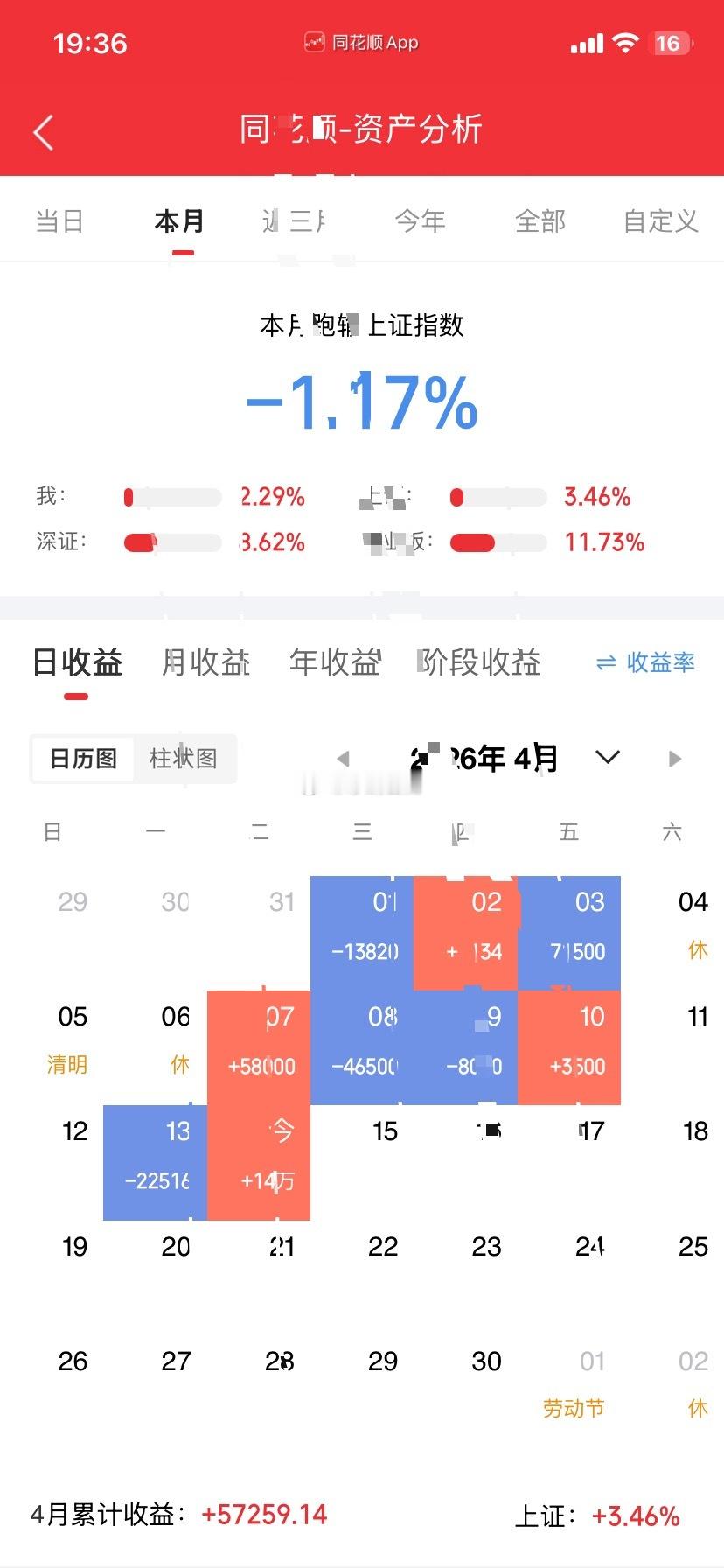The height and width of the screenshot is (1568, 724).
Task: Tap the left arrow to view previous month
Action: tap(343, 758)
